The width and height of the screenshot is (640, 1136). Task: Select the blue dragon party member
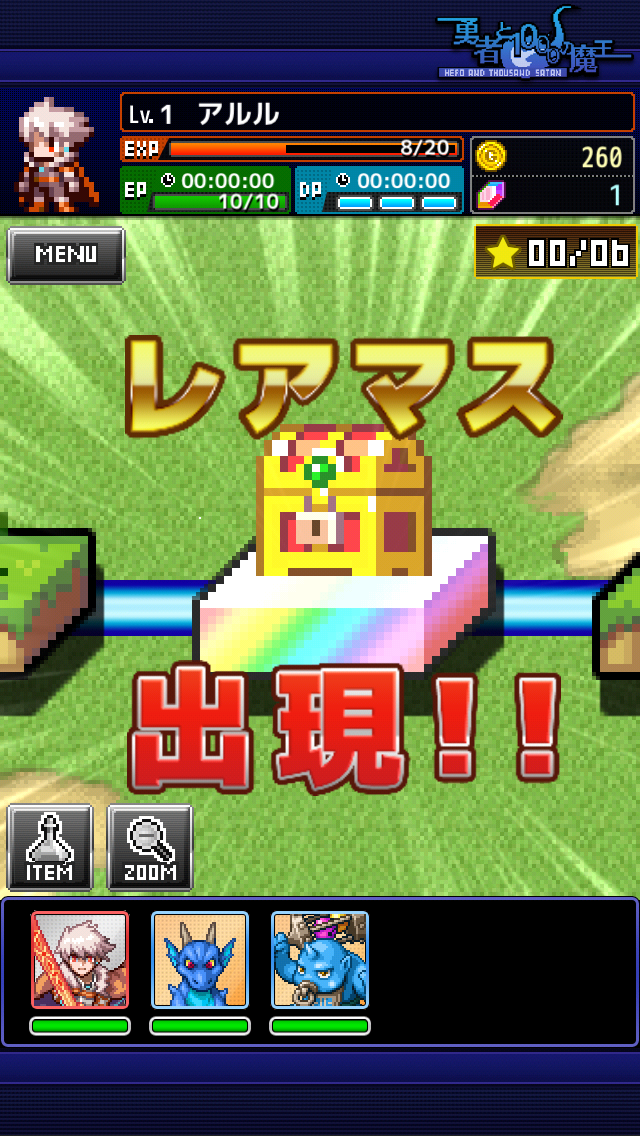pos(200,960)
